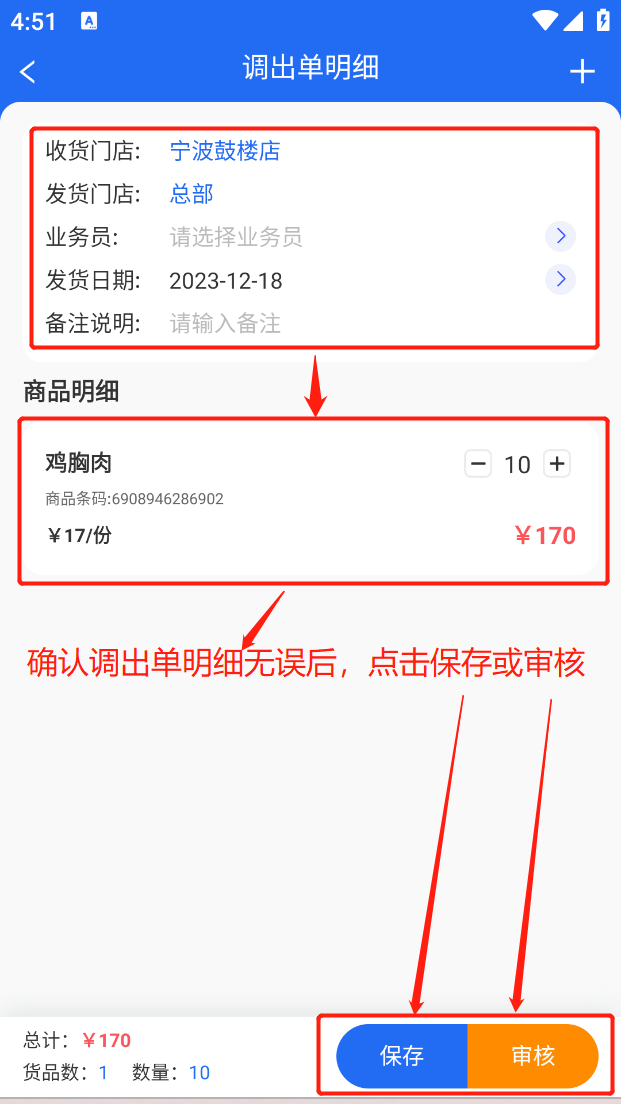The height and width of the screenshot is (1104, 621).
Task: Add a new item with plus icon
Action: click(x=581, y=71)
